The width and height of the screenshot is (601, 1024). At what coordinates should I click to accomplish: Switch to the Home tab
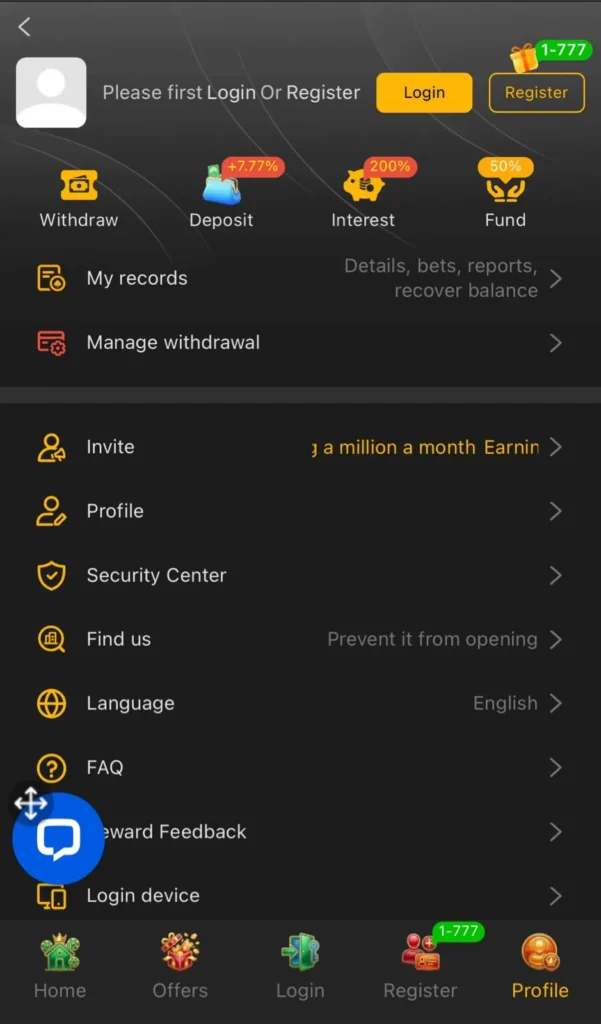(60, 966)
